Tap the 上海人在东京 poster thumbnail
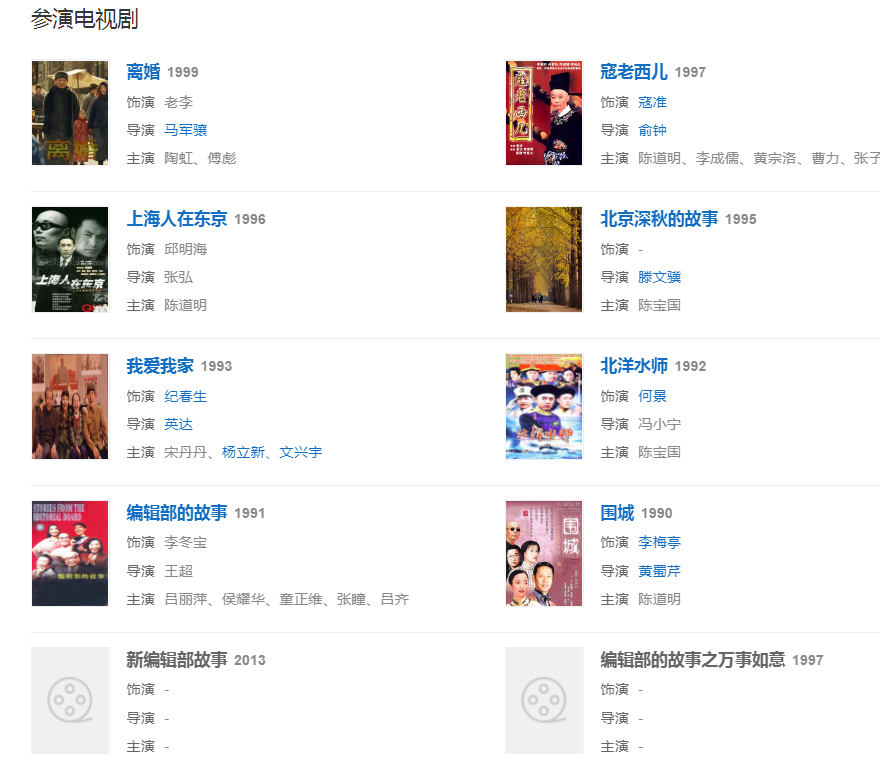 [70, 259]
